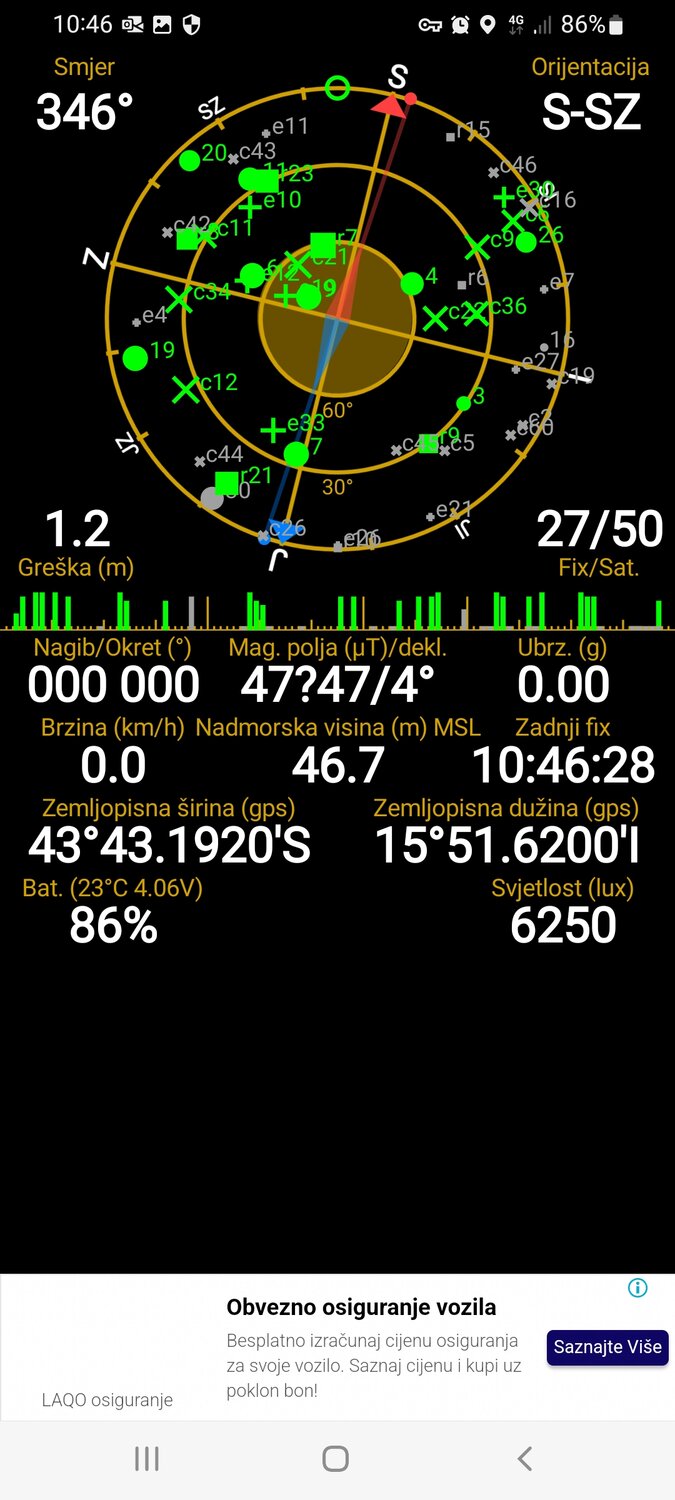675x1500 pixels.
Task: Open the ad info icon
Action: coord(638,1288)
